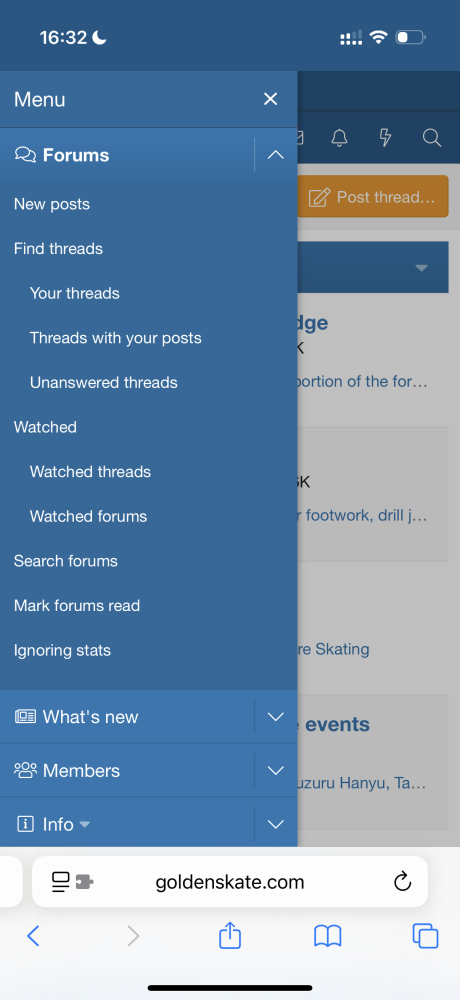Open Find threads
This screenshot has height=1000, width=460.
[x=58, y=249]
